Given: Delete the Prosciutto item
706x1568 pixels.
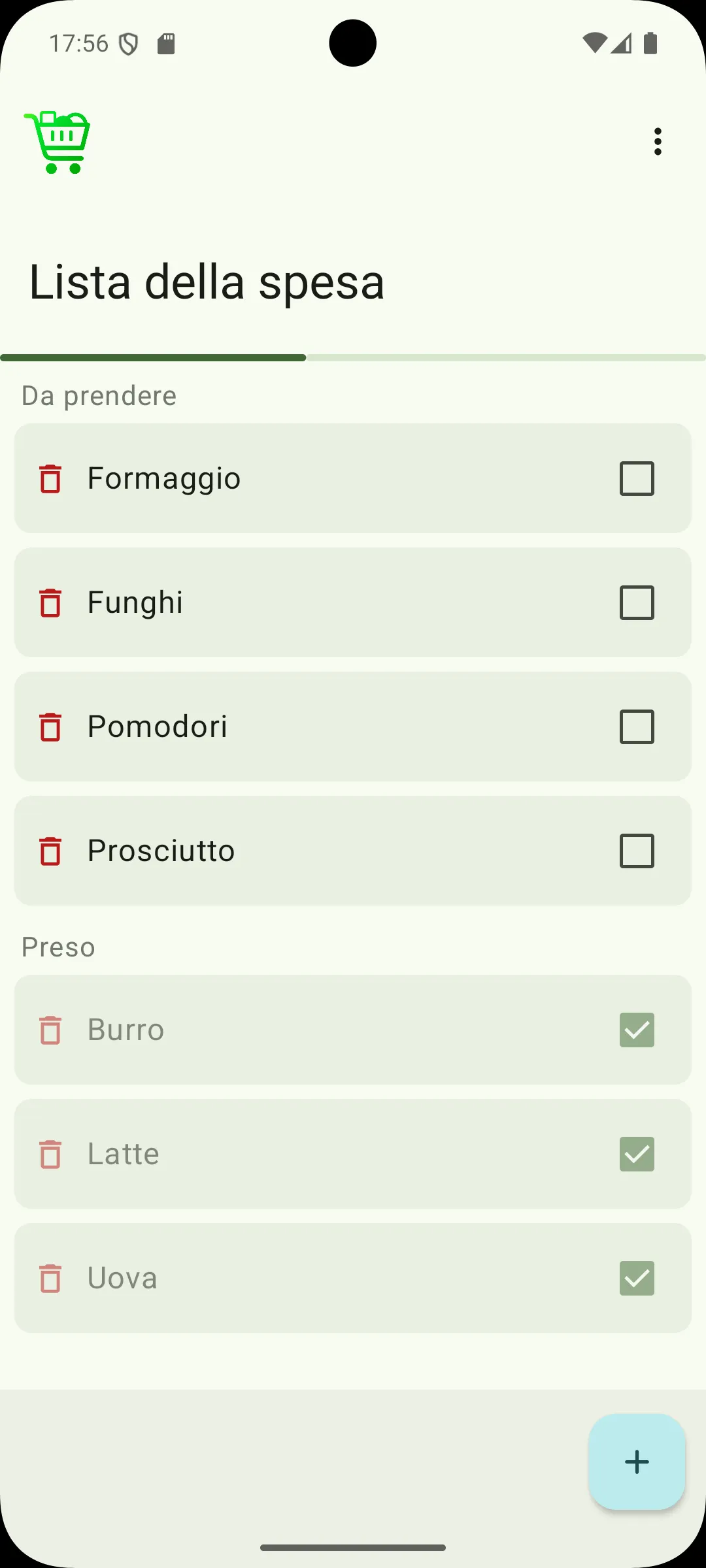Looking at the screenshot, I should coord(51,851).
